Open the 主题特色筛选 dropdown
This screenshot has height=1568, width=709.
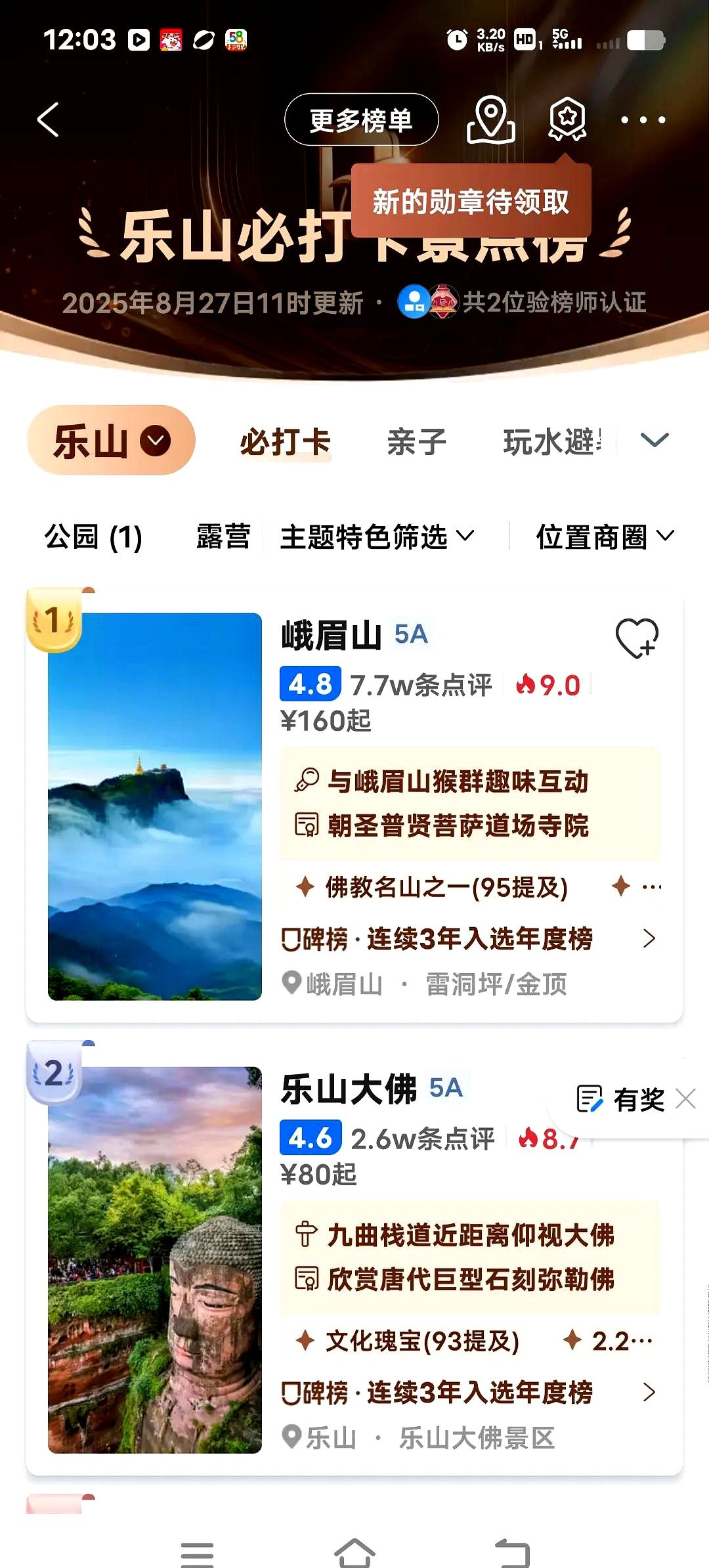[x=376, y=536]
